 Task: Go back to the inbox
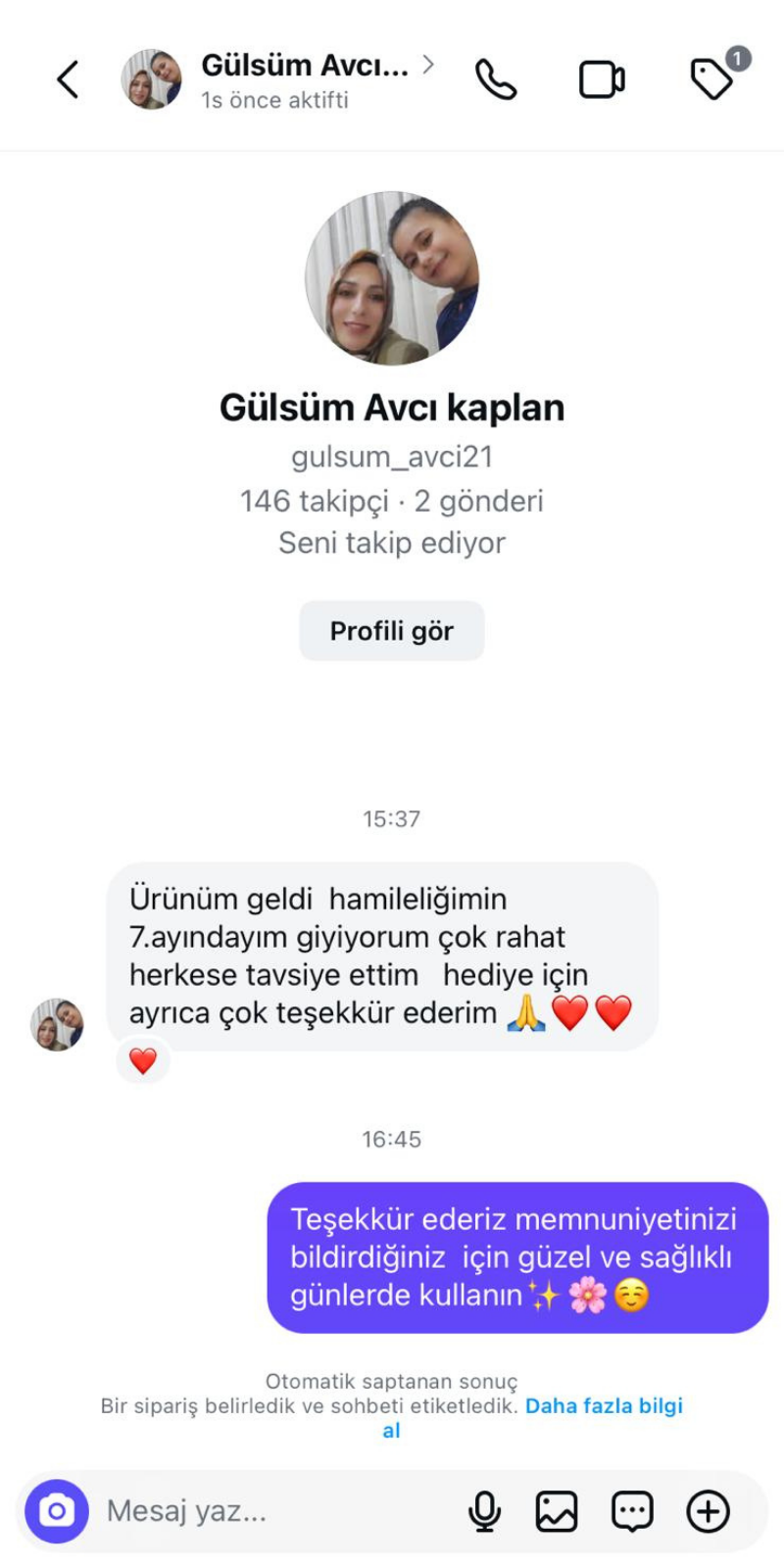coord(67,79)
